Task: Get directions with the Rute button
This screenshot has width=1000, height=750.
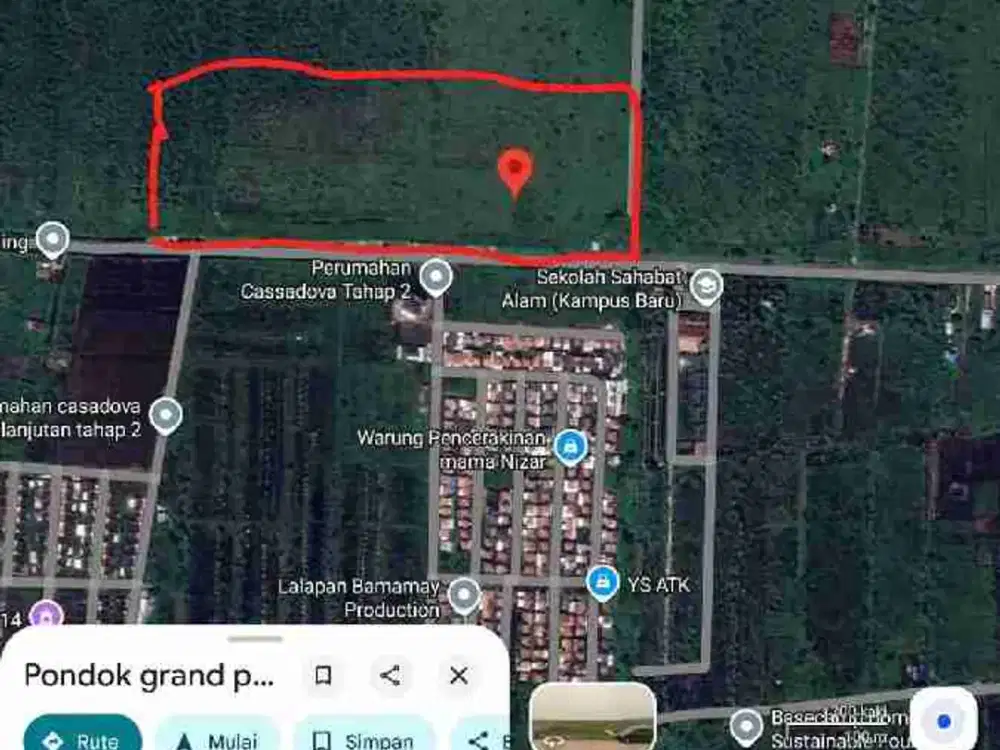Action: click(82, 736)
